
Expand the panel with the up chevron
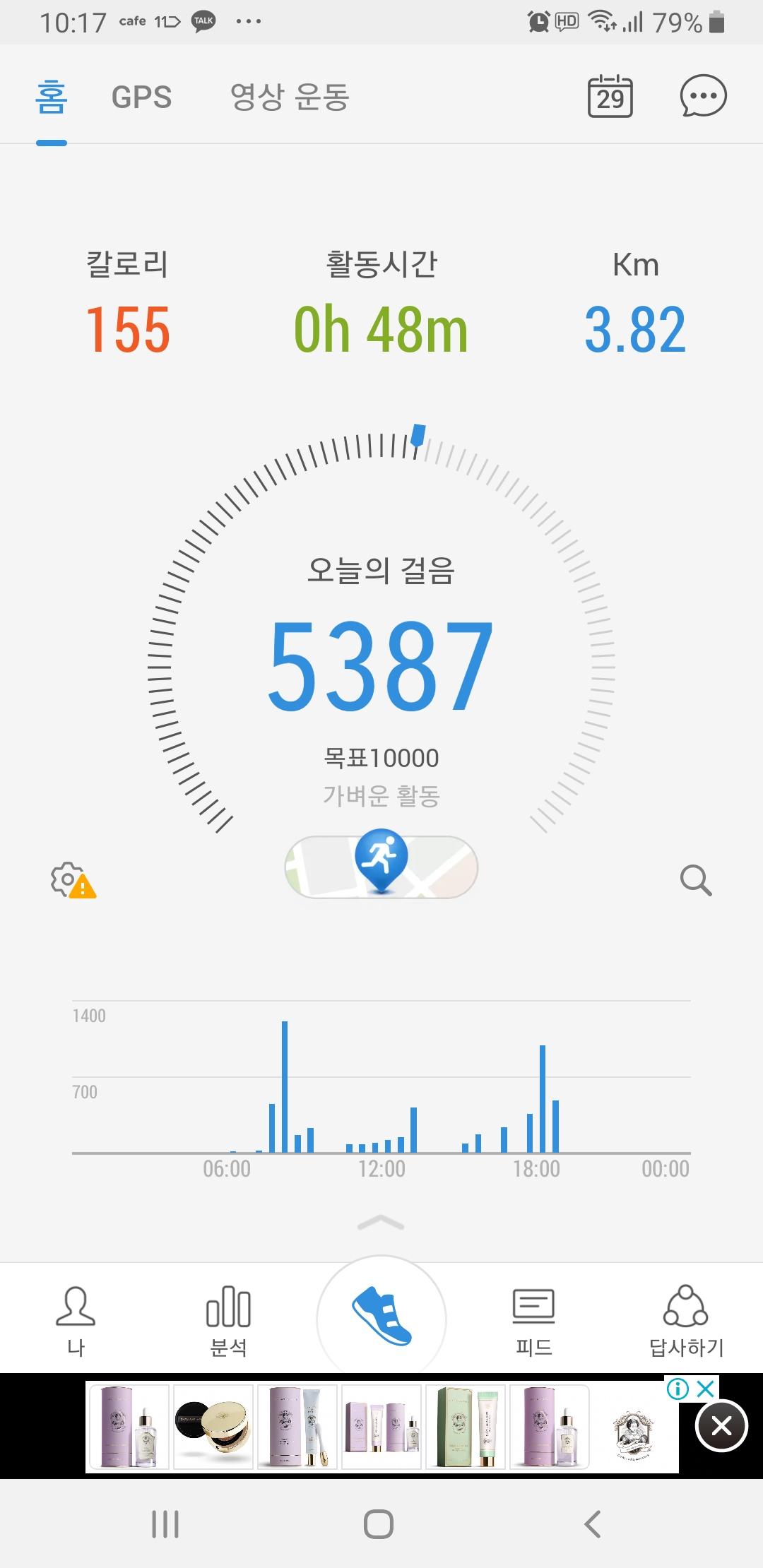click(x=381, y=1223)
